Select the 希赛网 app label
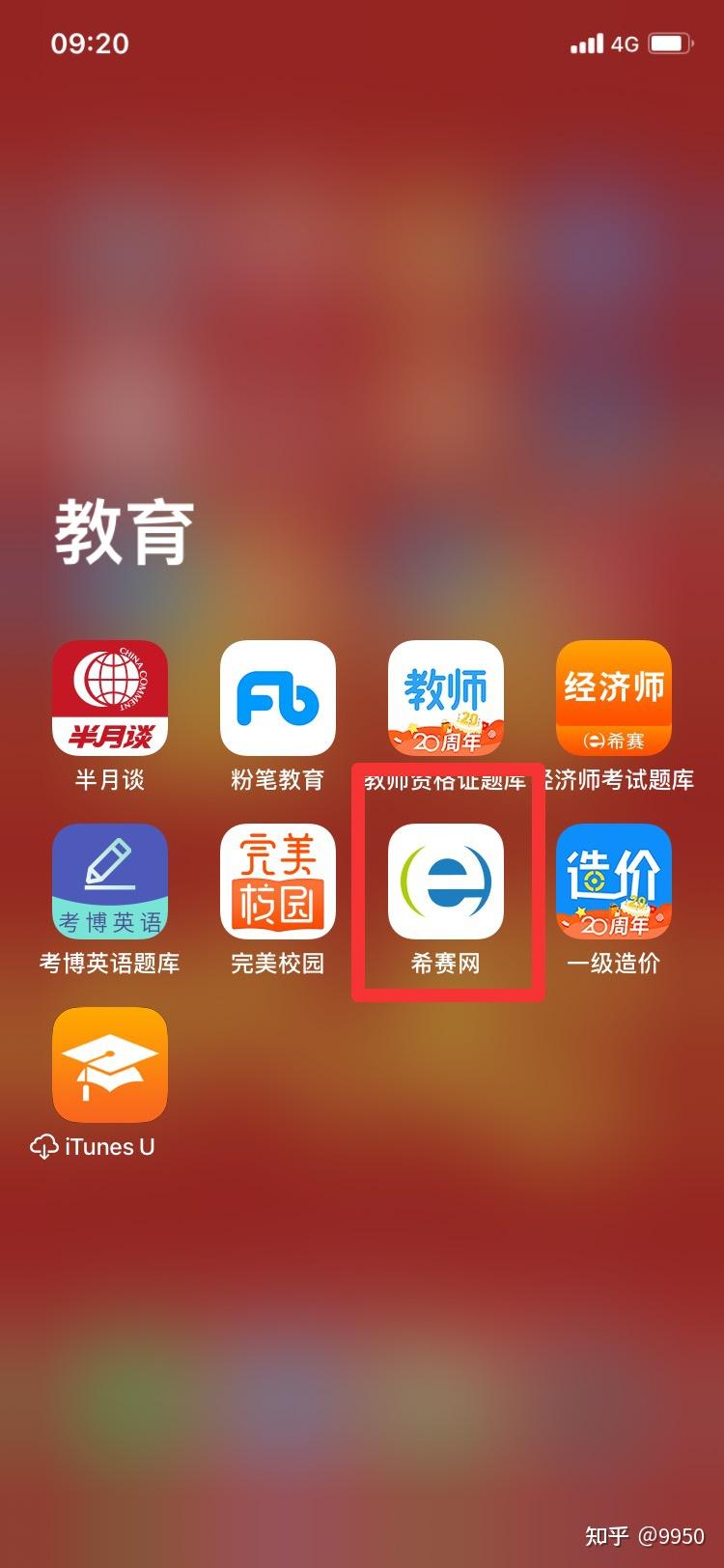The height and width of the screenshot is (1568, 724). (445, 963)
